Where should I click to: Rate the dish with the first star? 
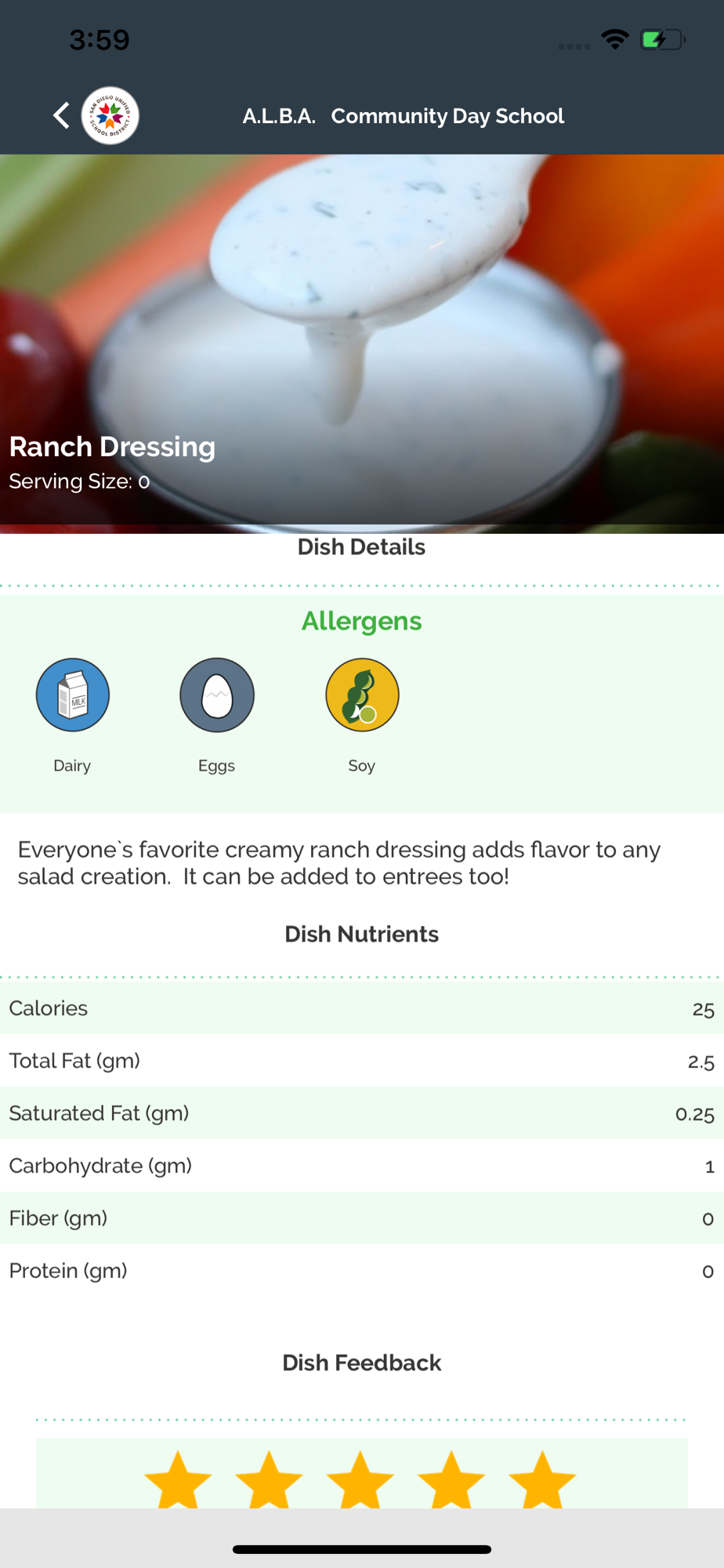[x=178, y=1479]
